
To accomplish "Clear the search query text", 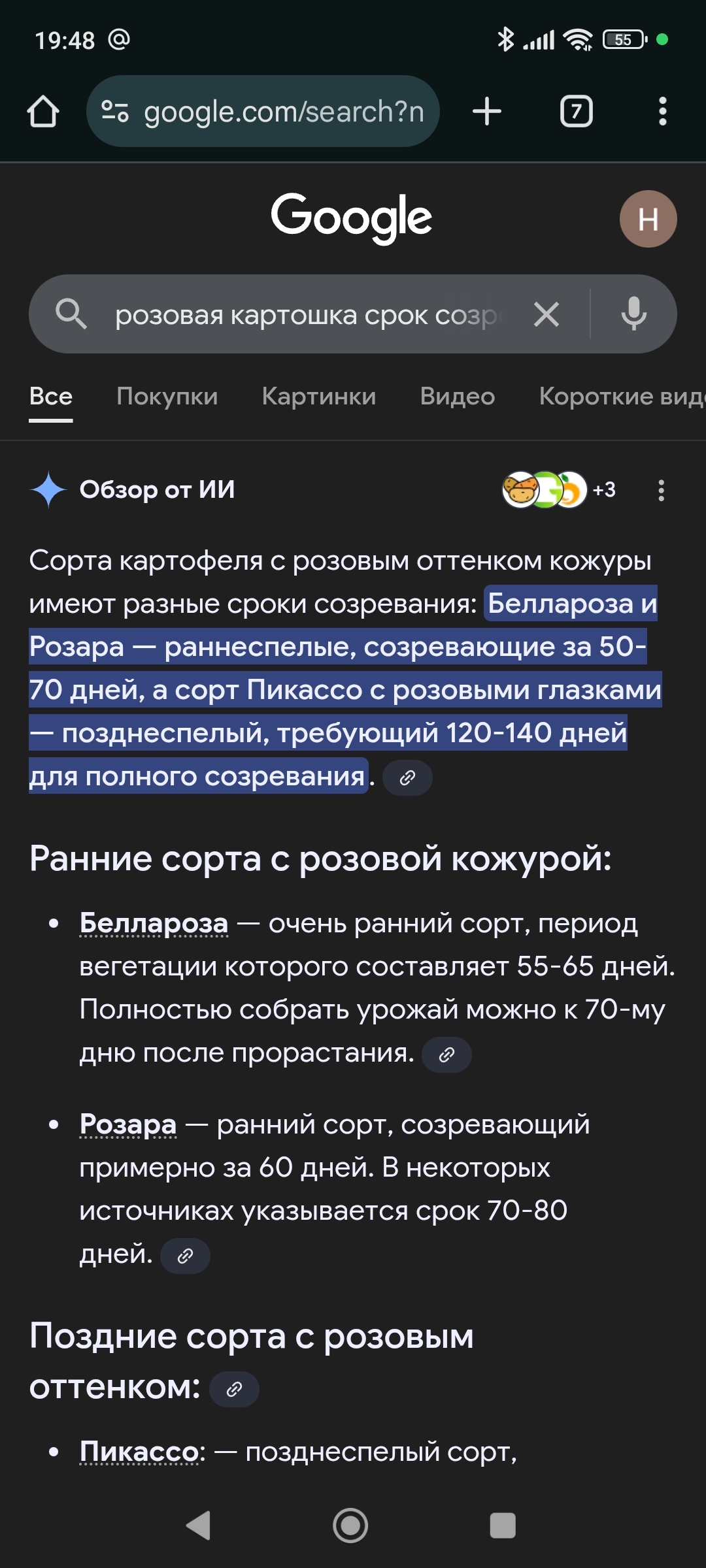I will [x=546, y=315].
